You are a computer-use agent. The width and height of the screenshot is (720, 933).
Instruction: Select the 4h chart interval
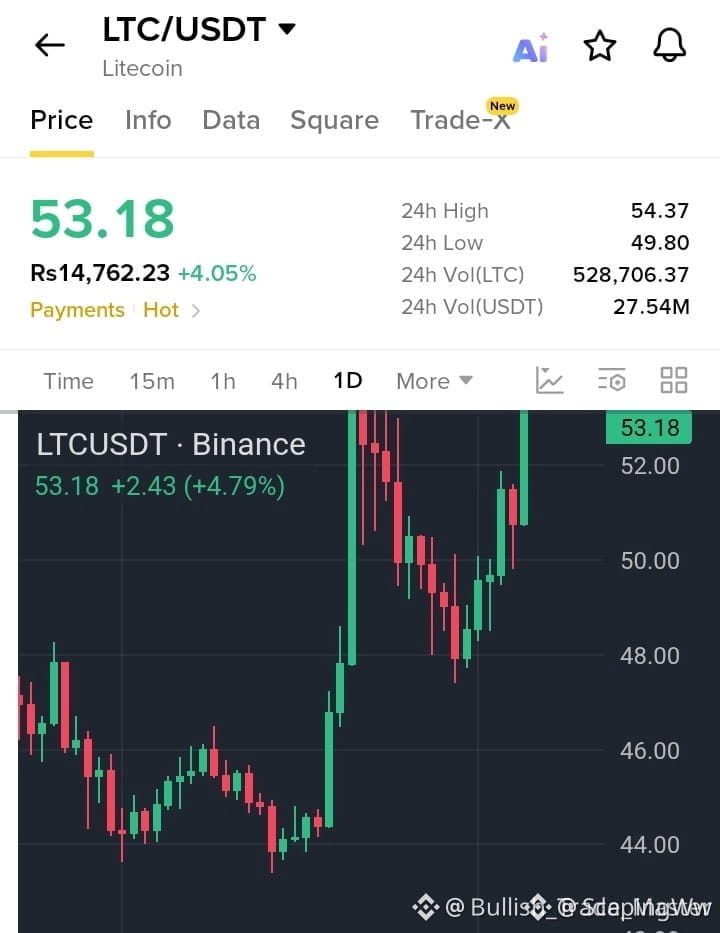pyautogui.click(x=284, y=381)
